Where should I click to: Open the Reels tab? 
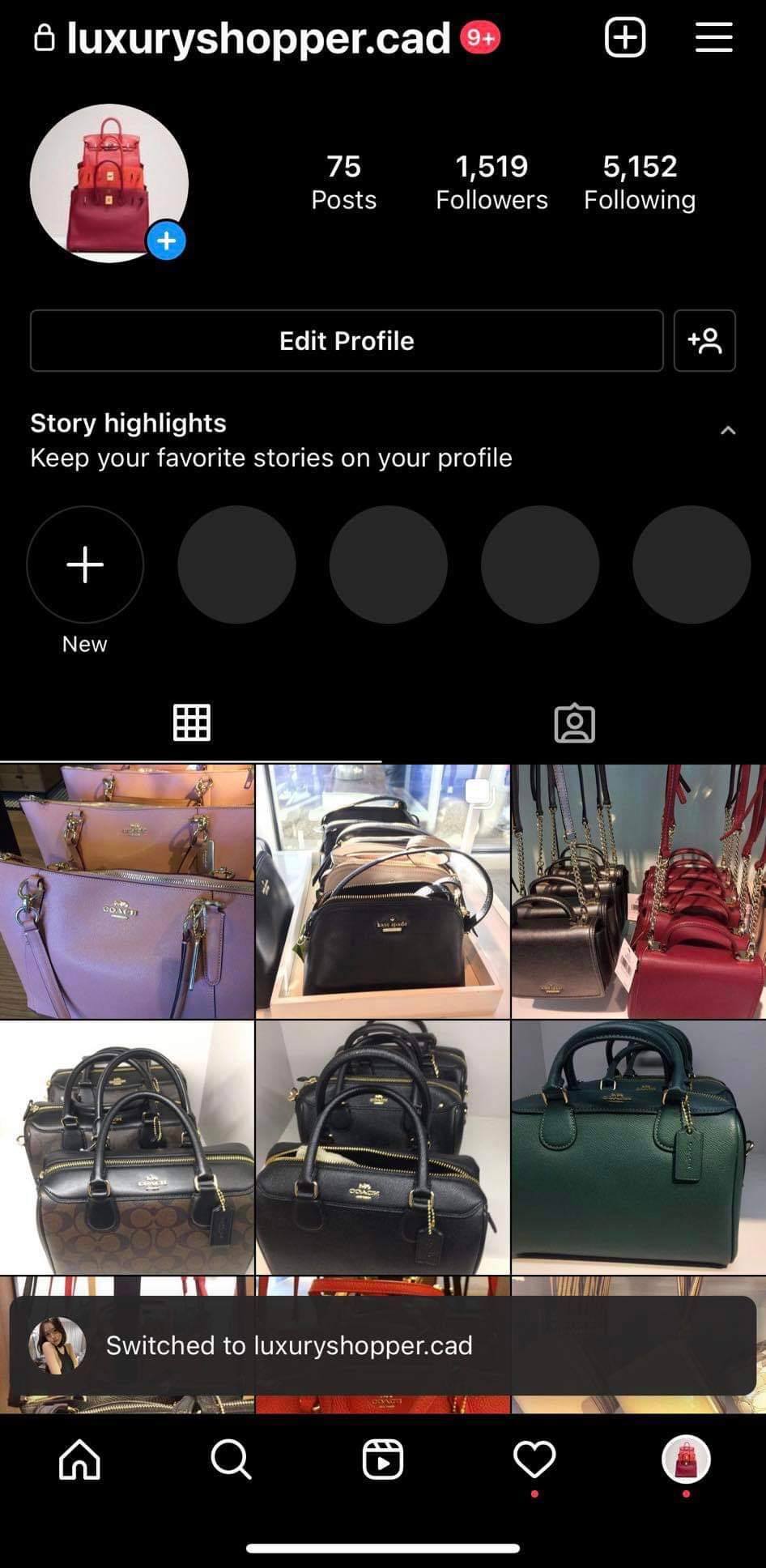pyautogui.click(x=382, y=1459)
